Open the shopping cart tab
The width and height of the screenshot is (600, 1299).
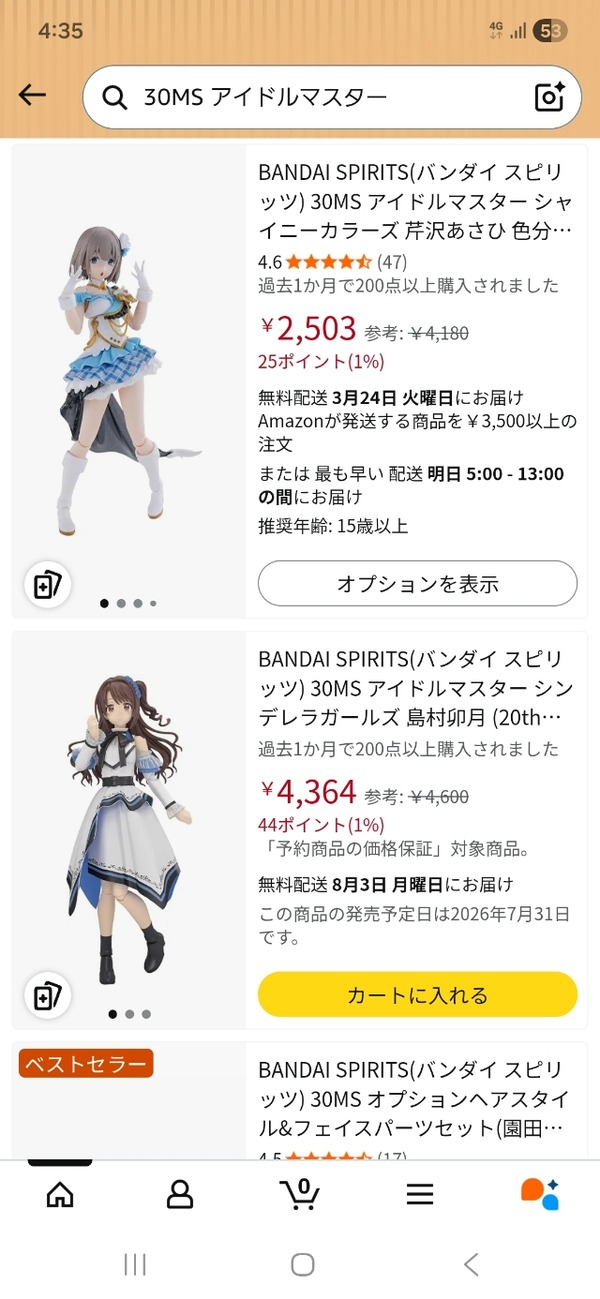[299, 1194]
